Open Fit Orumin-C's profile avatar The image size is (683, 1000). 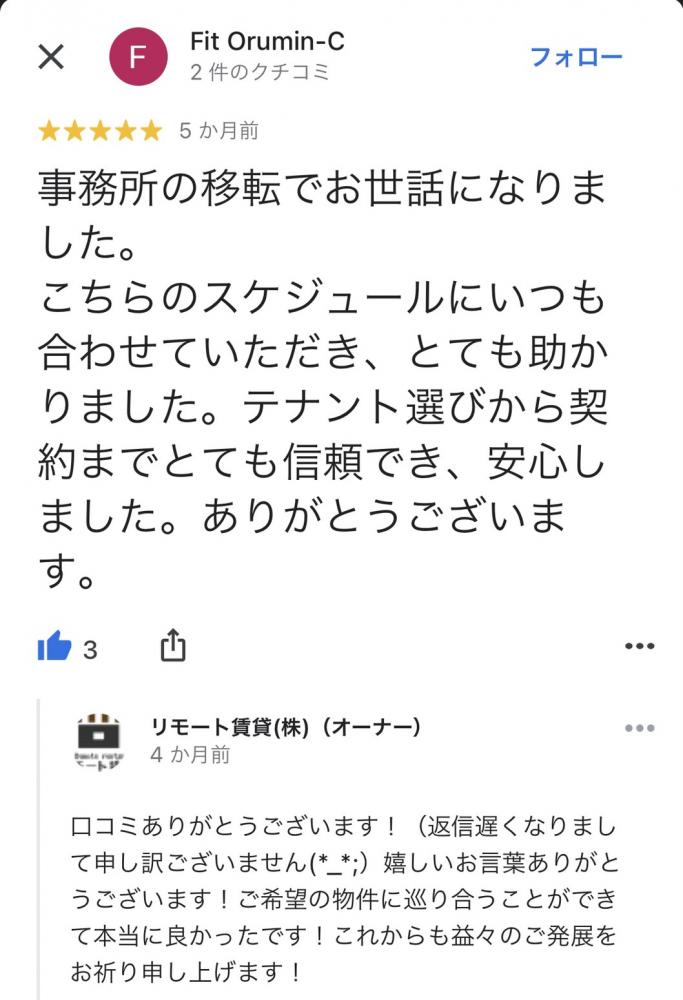[137, 56]
